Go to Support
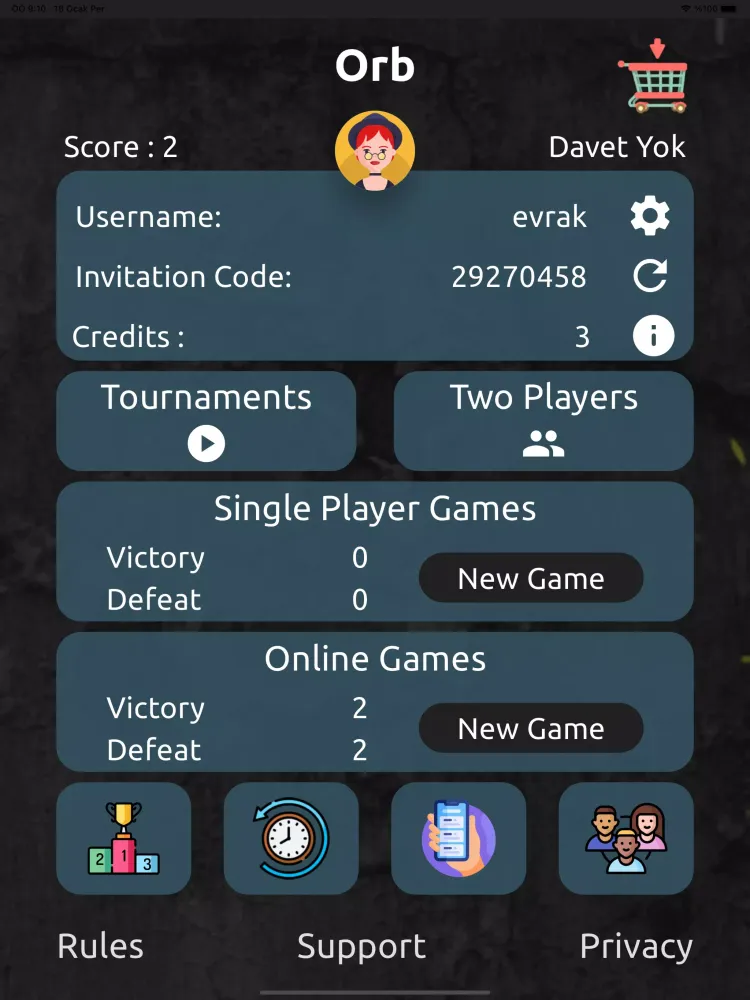 click(361, 946)
